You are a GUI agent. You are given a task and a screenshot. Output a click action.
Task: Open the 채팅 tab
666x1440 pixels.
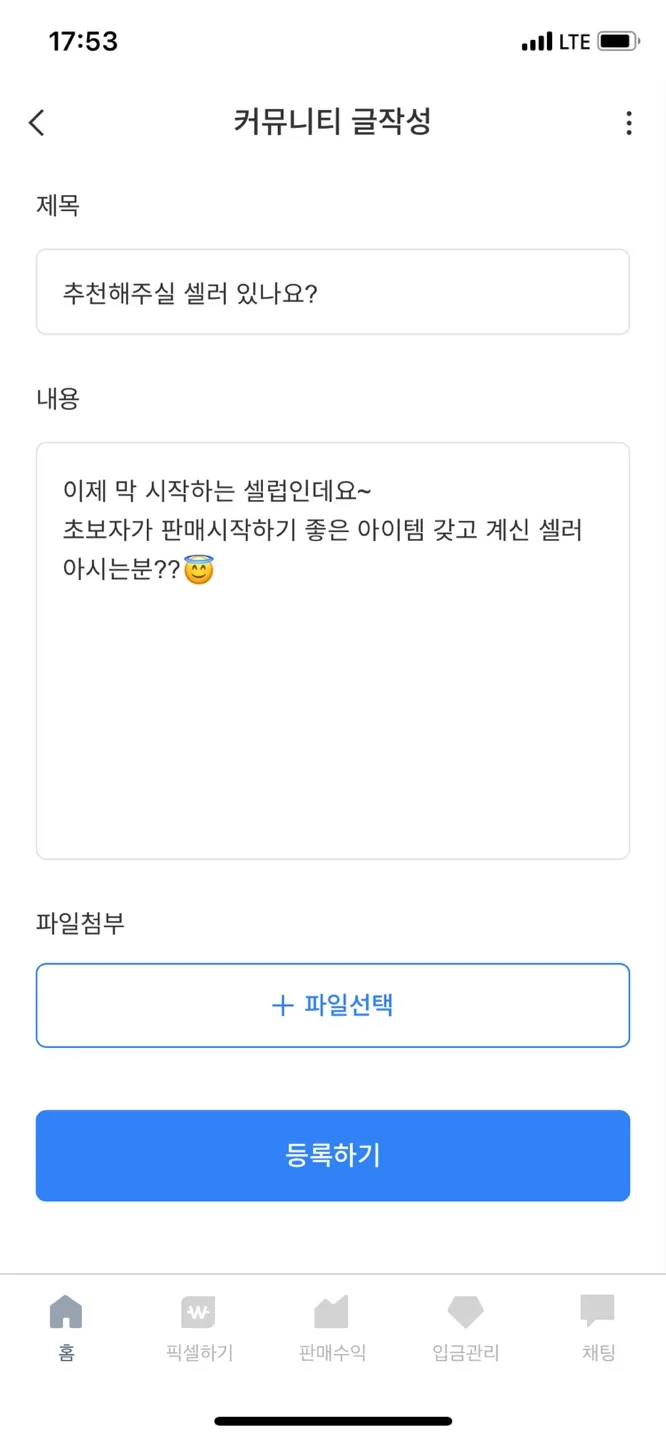pyautogui.click(x=598, y=1327)
